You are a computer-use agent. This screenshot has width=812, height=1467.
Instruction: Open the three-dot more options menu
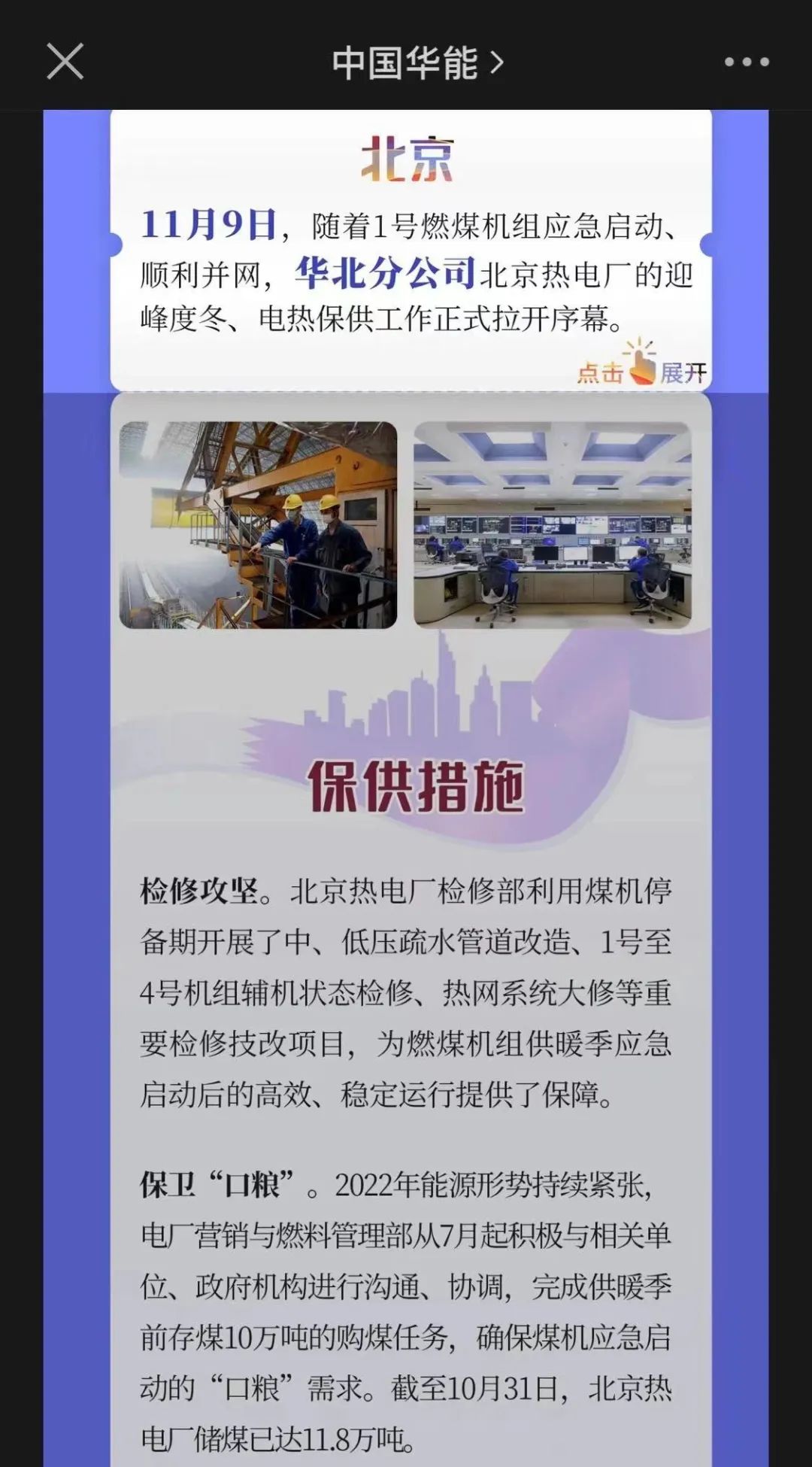tap(746, 62)
